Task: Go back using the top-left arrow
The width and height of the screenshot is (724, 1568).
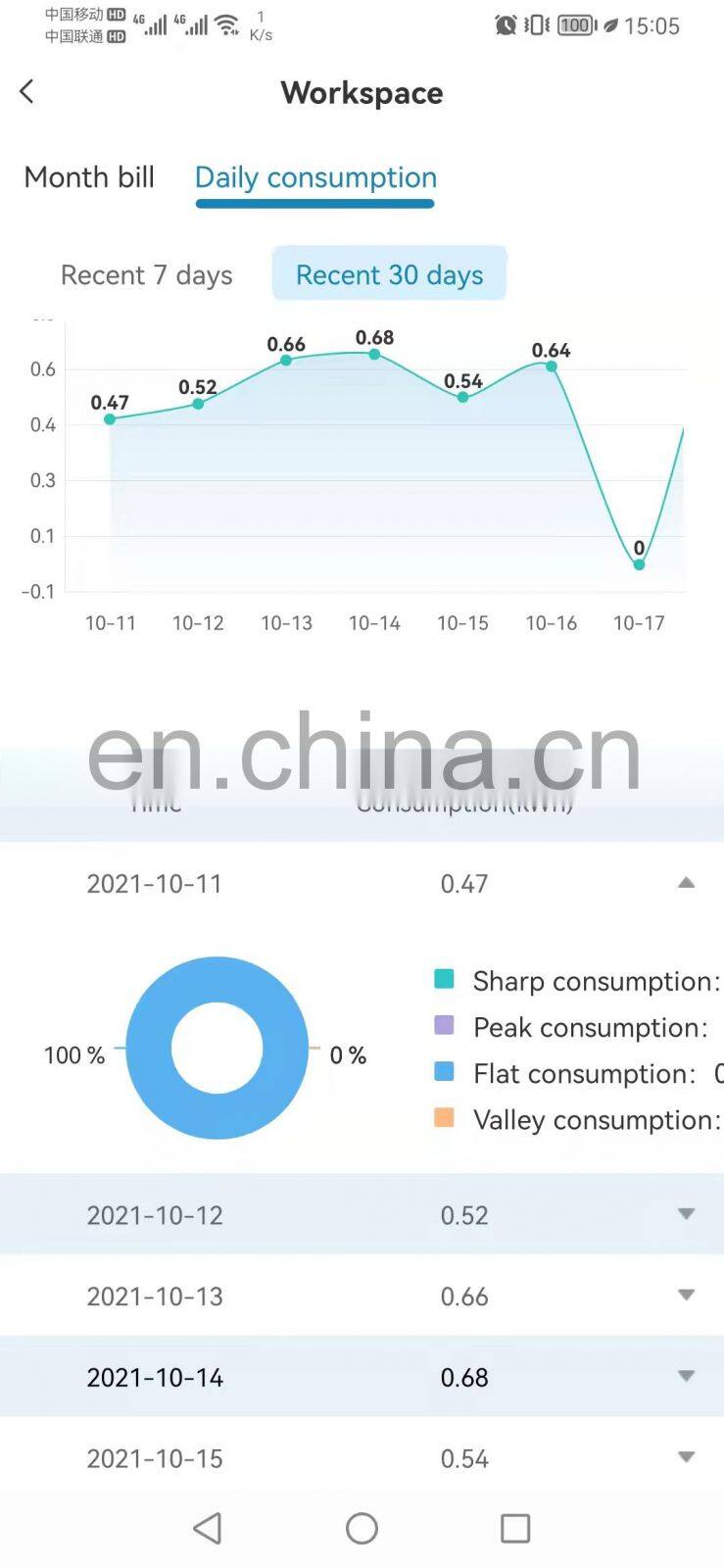Action: [27, 92]
